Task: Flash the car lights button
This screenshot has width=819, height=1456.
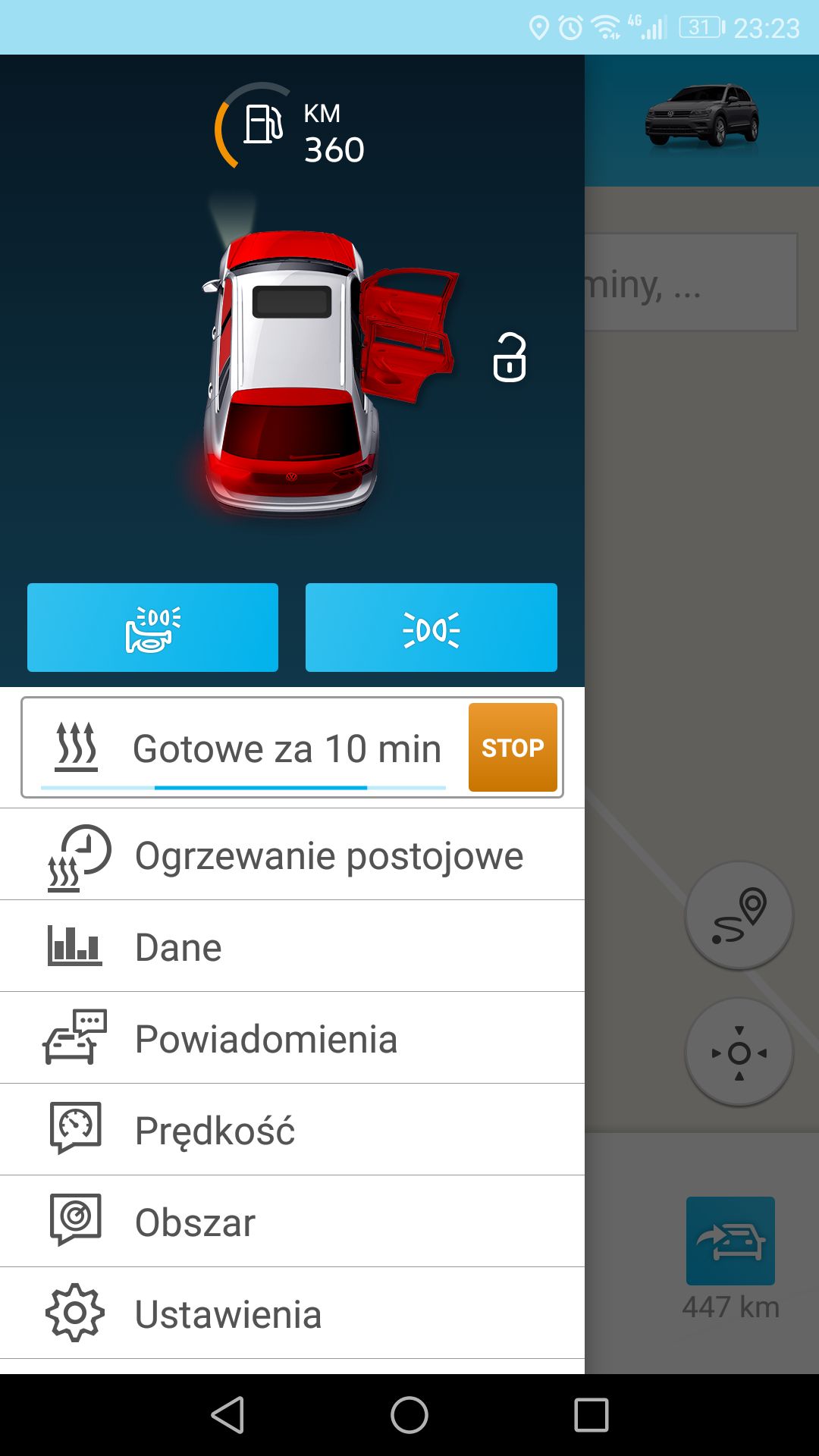Action: (x=431, y=627)
